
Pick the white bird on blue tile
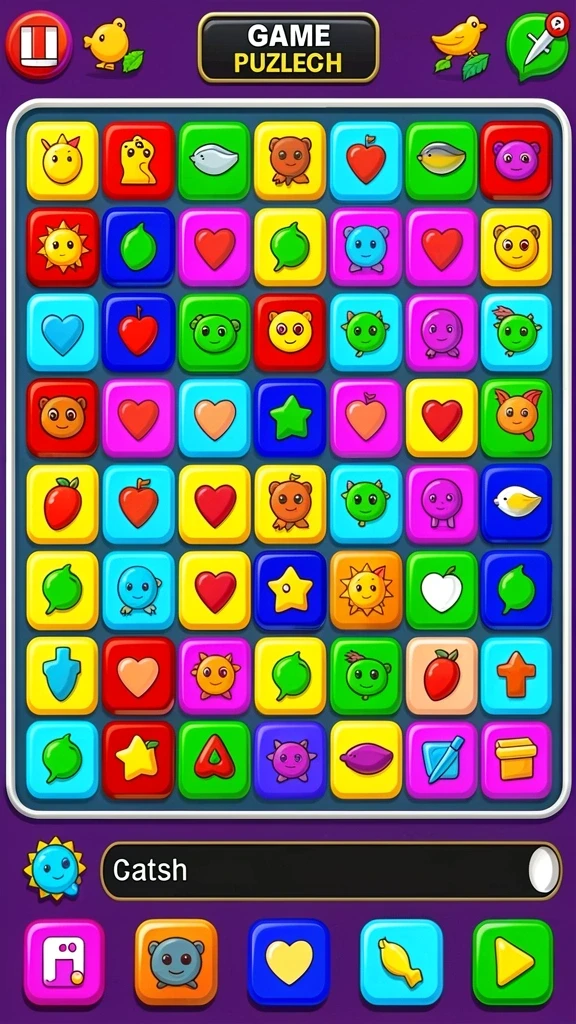pos(516,503)
